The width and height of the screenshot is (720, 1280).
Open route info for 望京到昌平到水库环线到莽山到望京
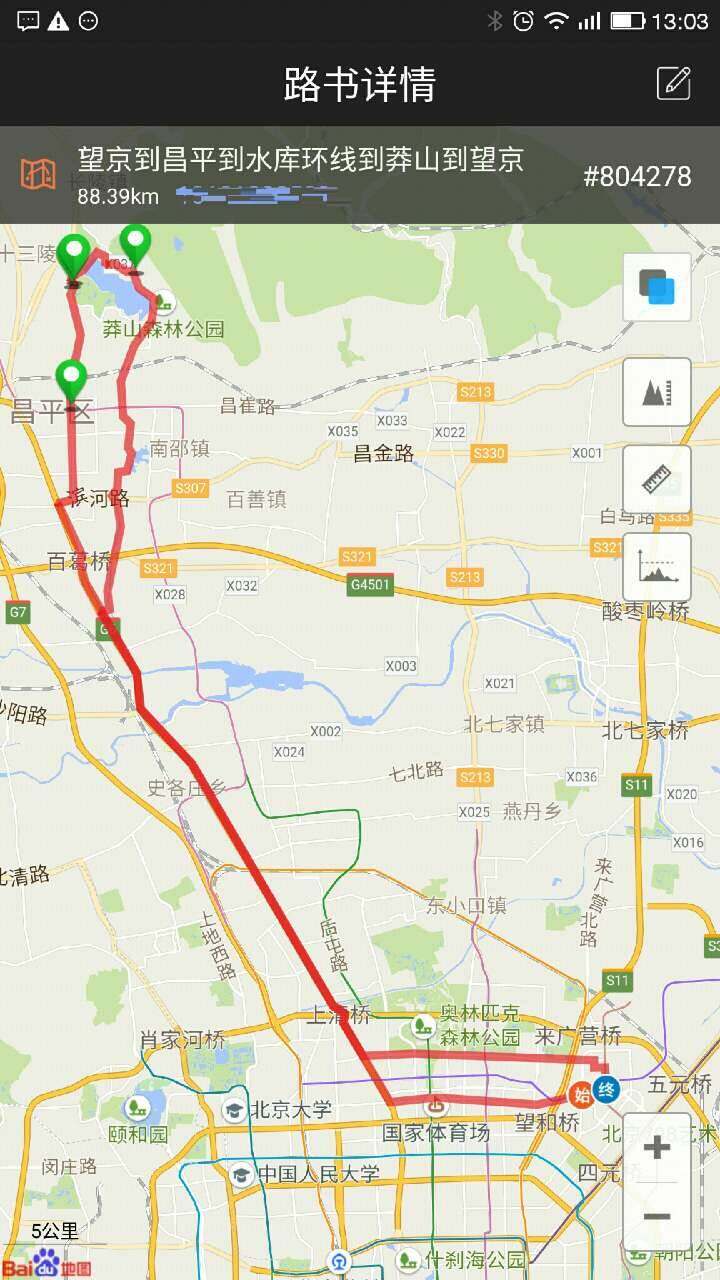click(300, 174)
